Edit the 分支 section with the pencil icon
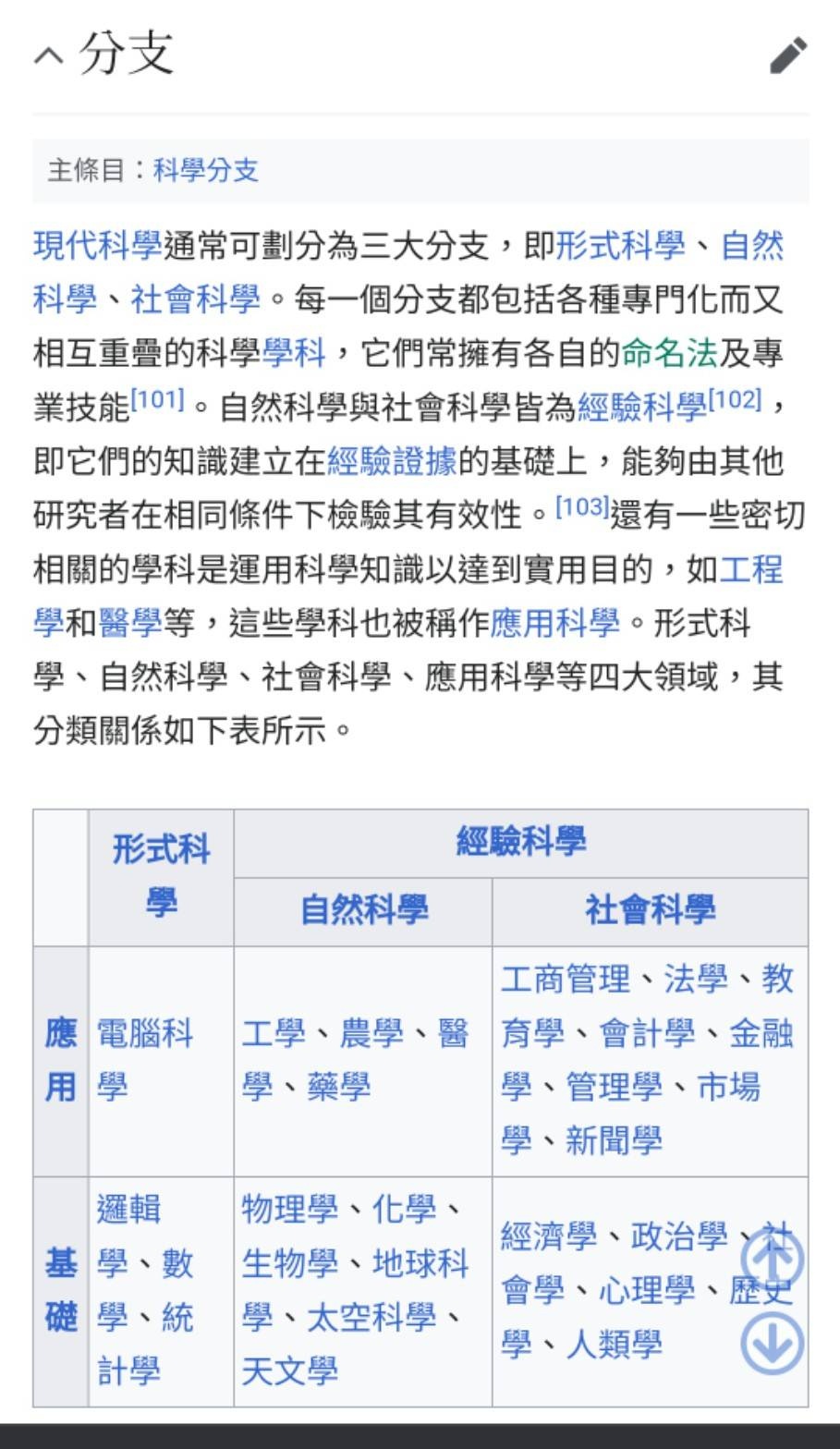The width and height of the screenshot is (840, 1449). tap(788, 55)
